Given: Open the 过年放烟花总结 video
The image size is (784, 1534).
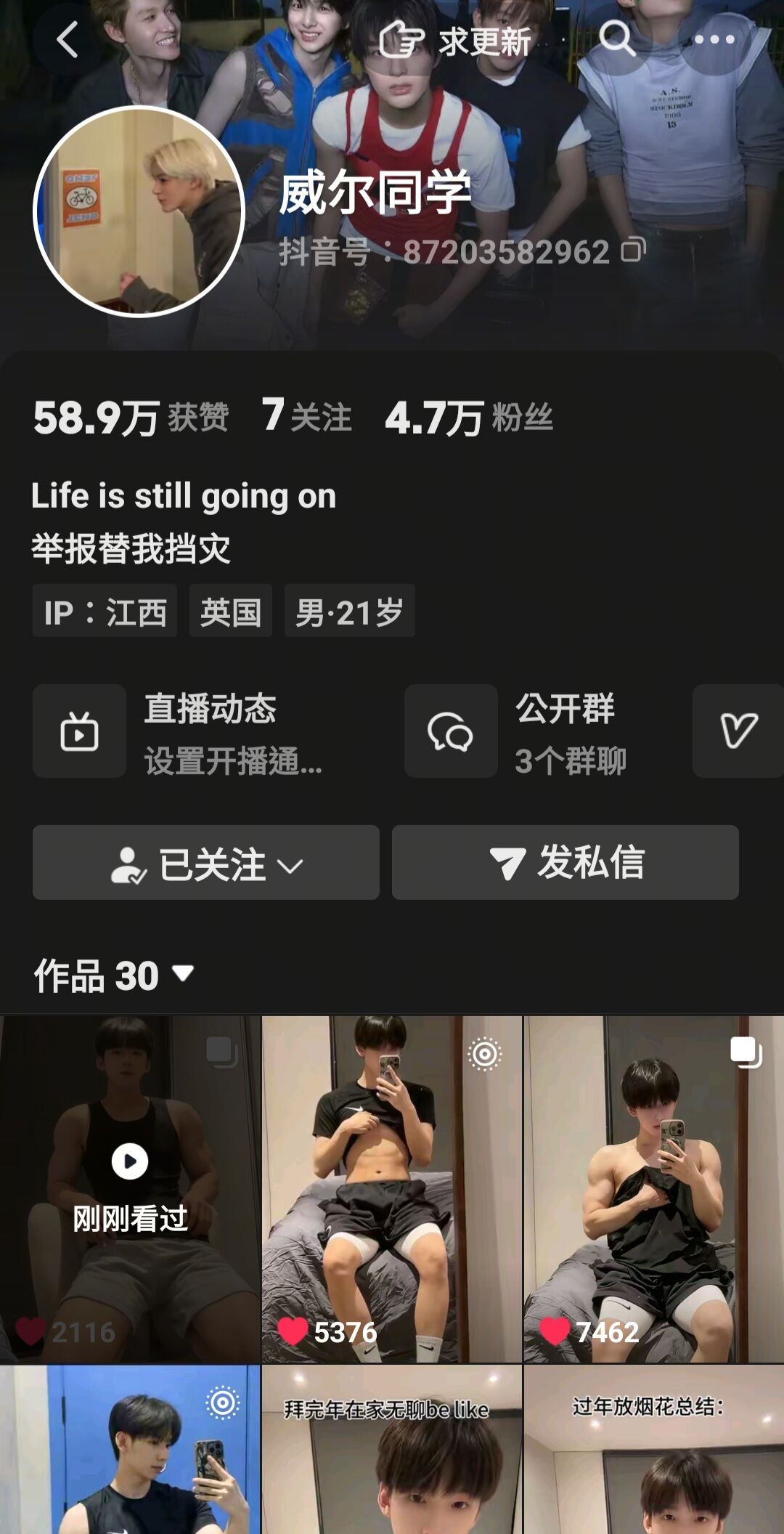Looking at the screenshot, I should 653,1450.
